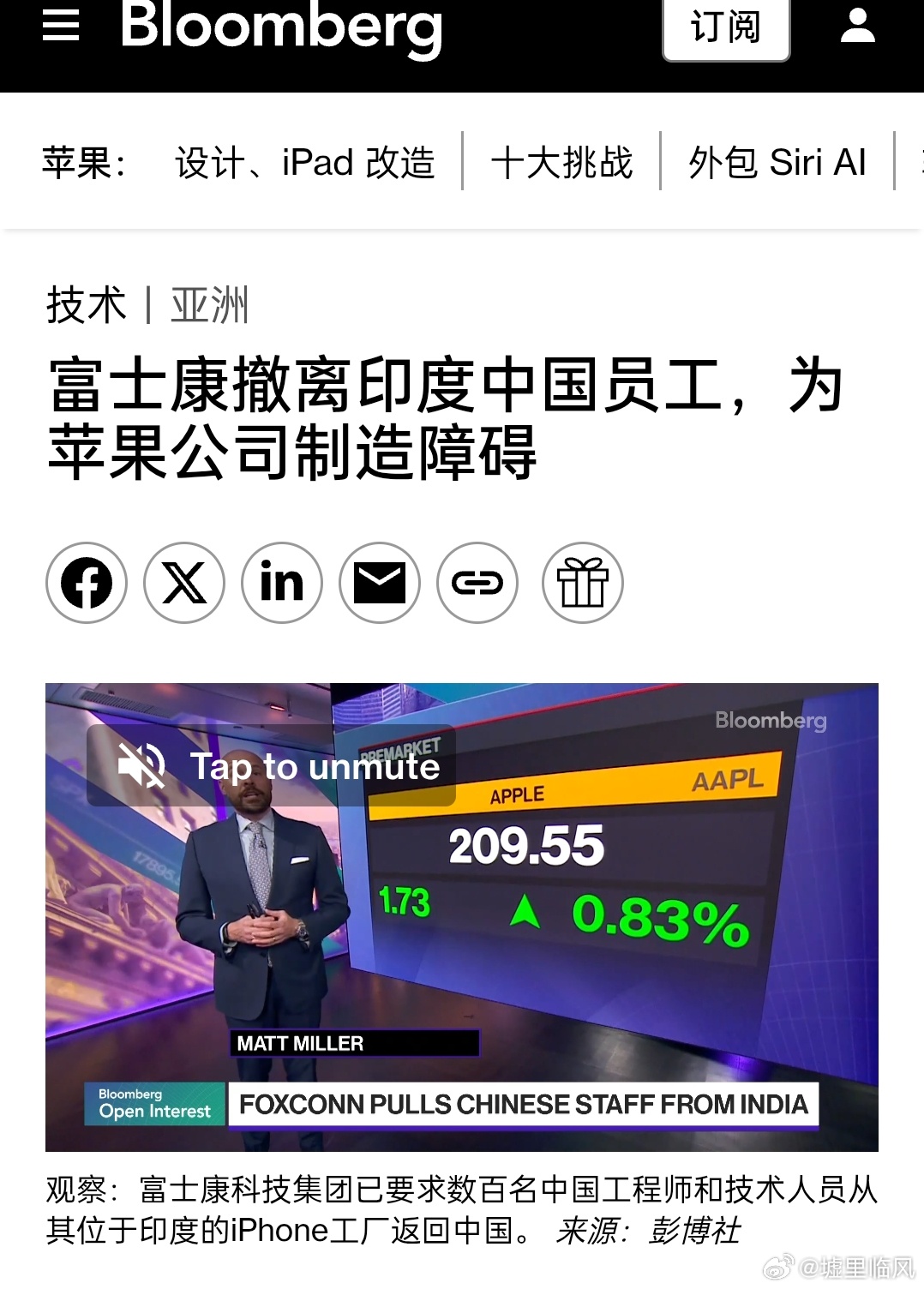Open the 设计、iPad 改造 link
This screenshot has height=1289, width=924.
(306, 163)
